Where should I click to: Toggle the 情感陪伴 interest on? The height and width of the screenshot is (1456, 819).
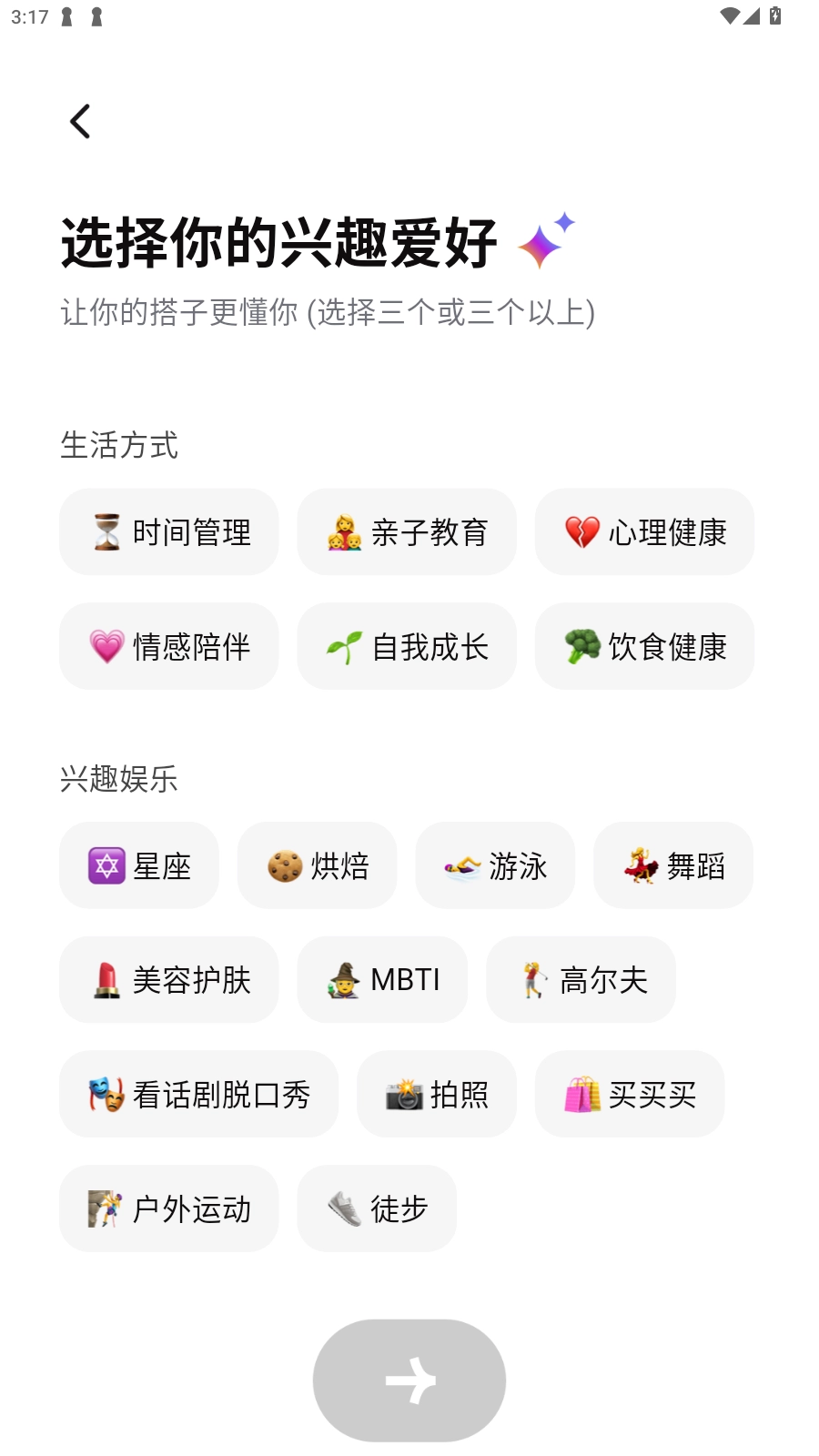[168, 646]
